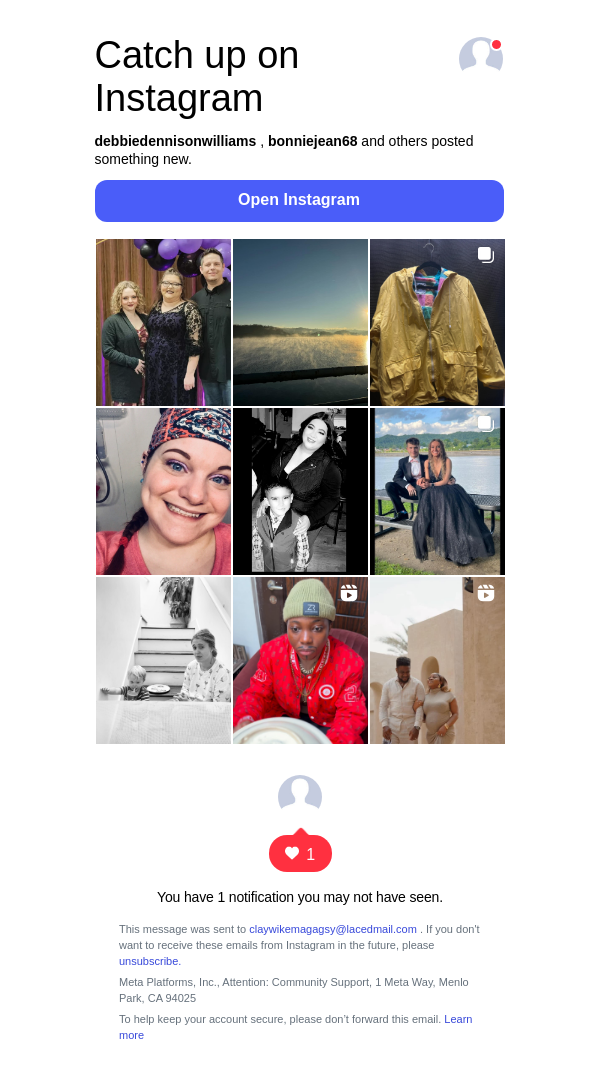Open the group photo with purple balloons
Viewport: 600px width, 1086px height.
pyautogui.click(x=163, y=322)
